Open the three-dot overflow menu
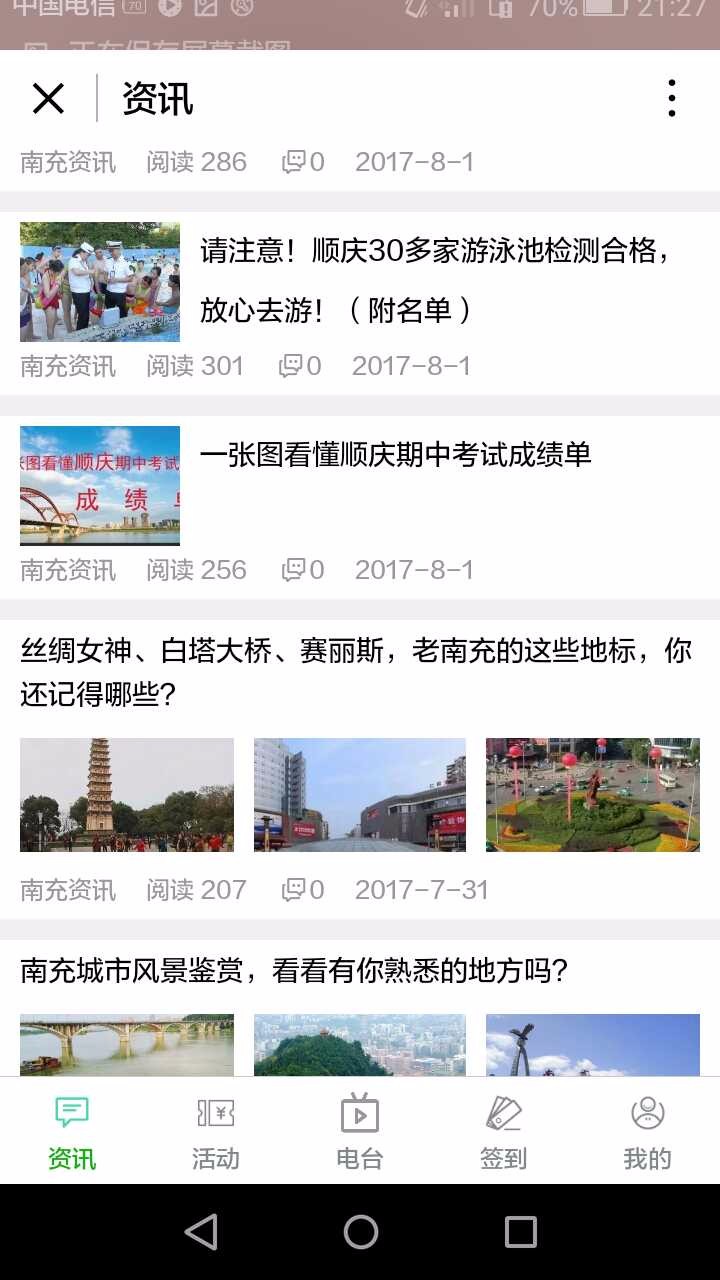The width and height of the screenshot is (720, 1280). 672,99
